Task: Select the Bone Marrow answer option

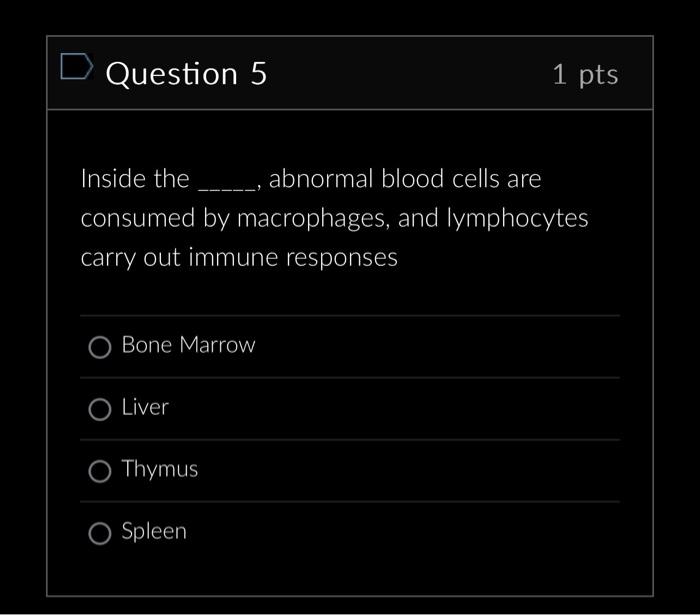Action: tap(99, 347)
